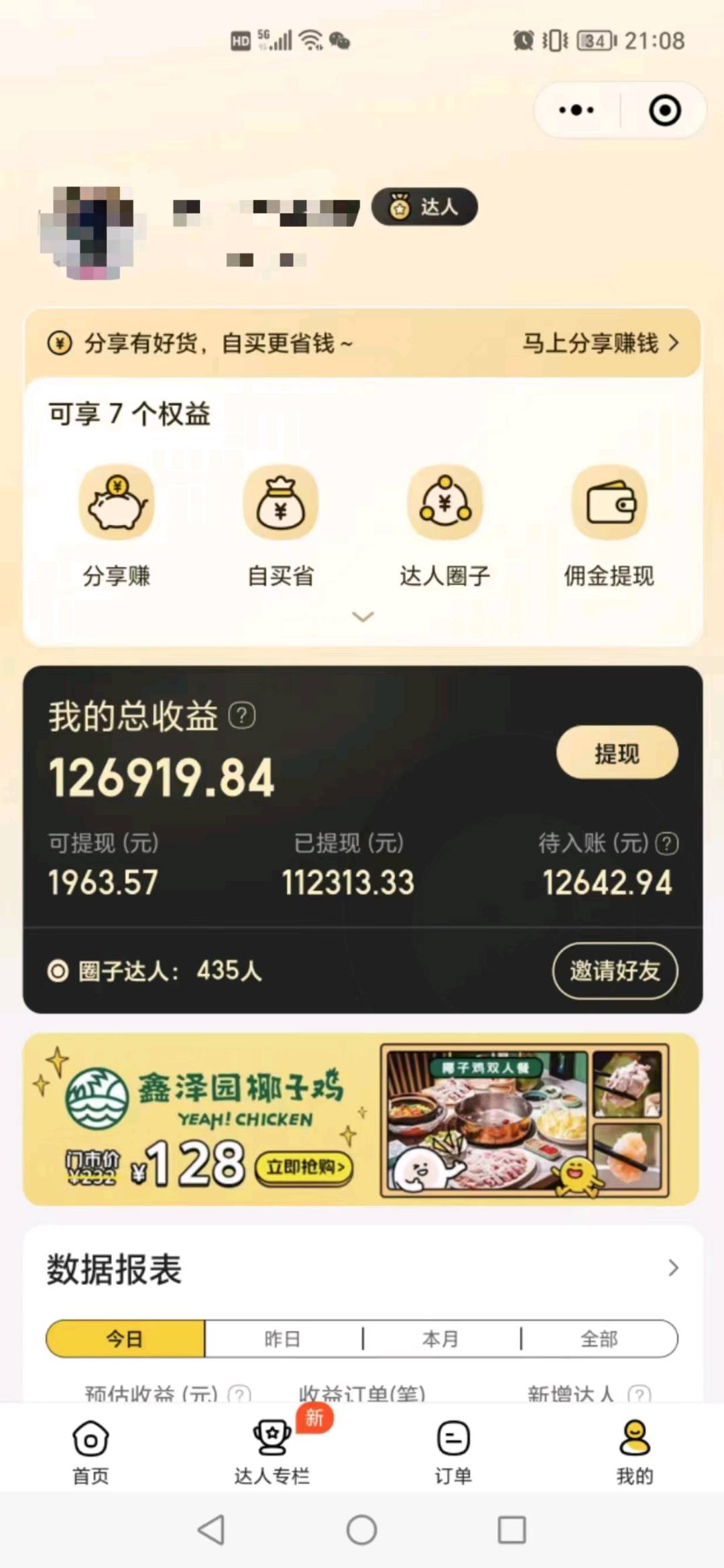Image resolution: width=724 pixels, height=1568 pixels.
Task: Tap 马上分享赚钱 link
Action: 600,343
